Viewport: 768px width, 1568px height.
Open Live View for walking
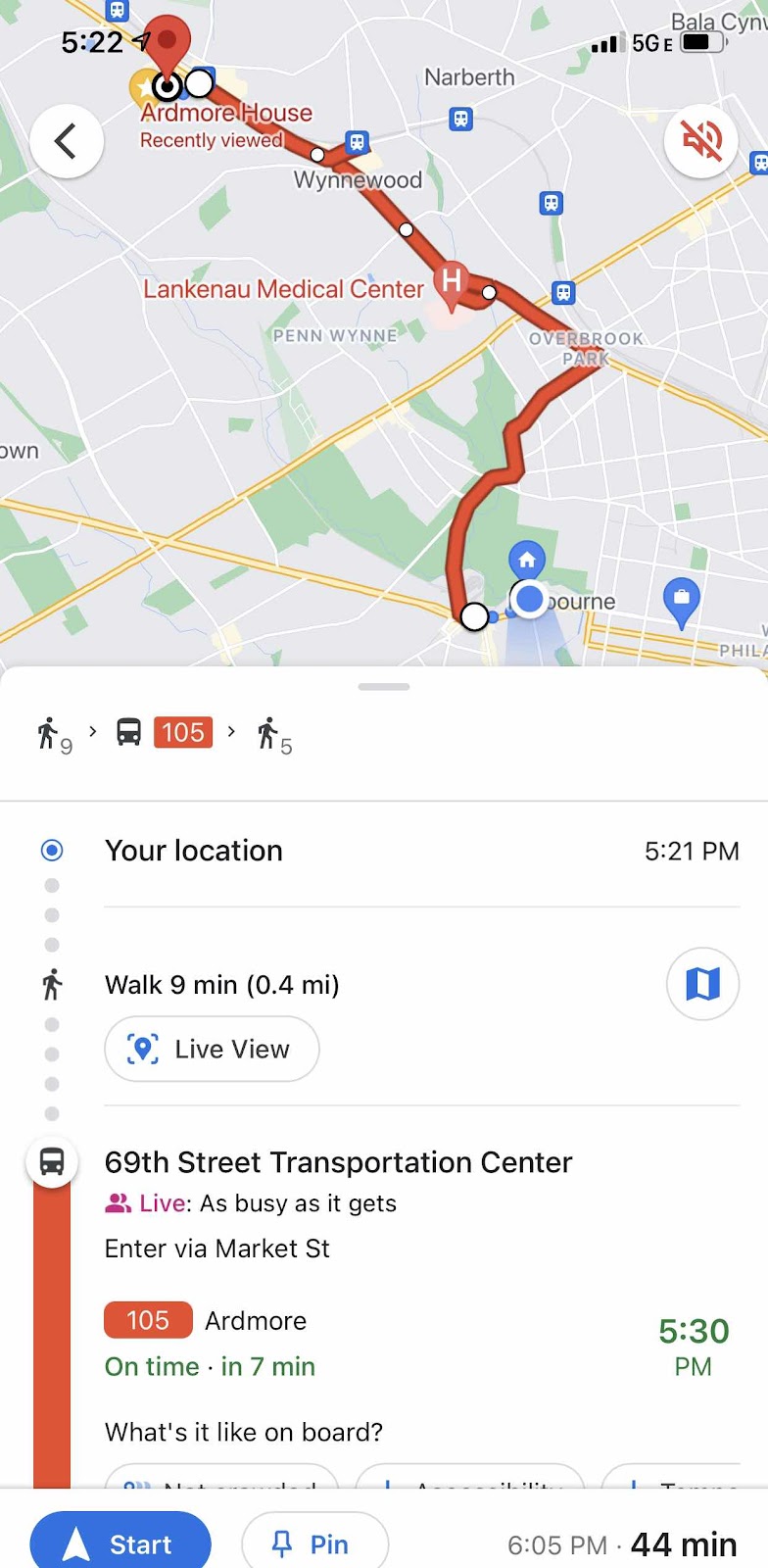click(212, 1049)
